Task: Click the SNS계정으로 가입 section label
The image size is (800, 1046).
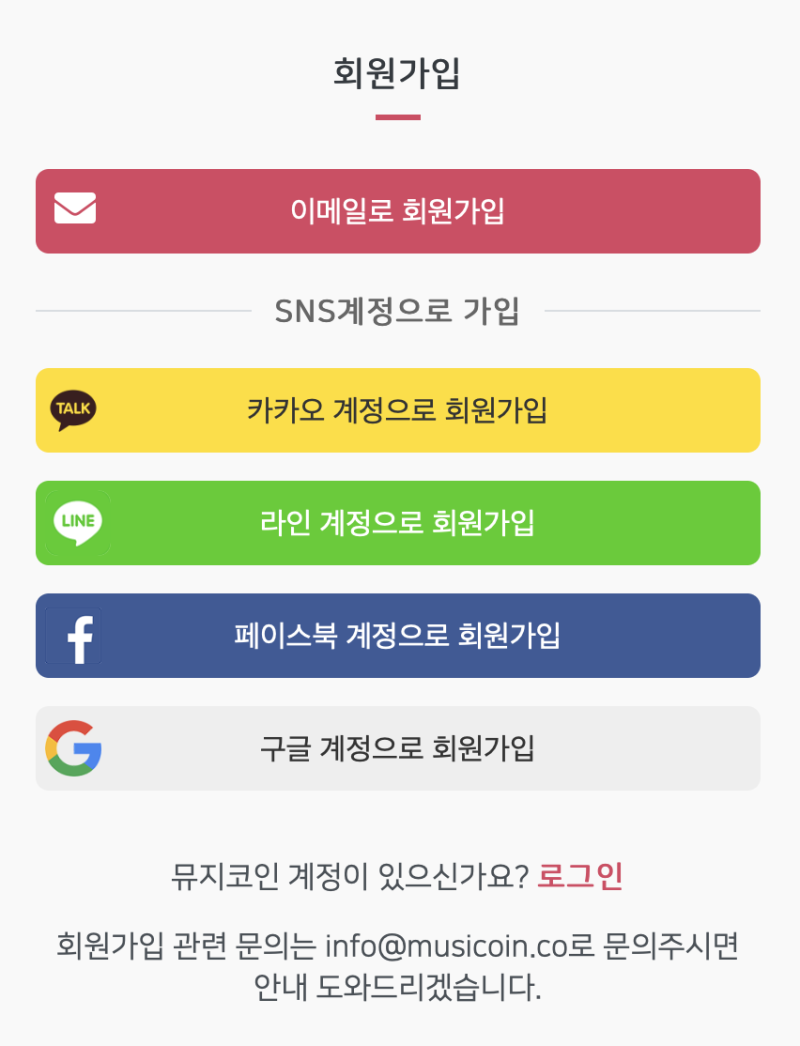Action: (x=400, y=309)
